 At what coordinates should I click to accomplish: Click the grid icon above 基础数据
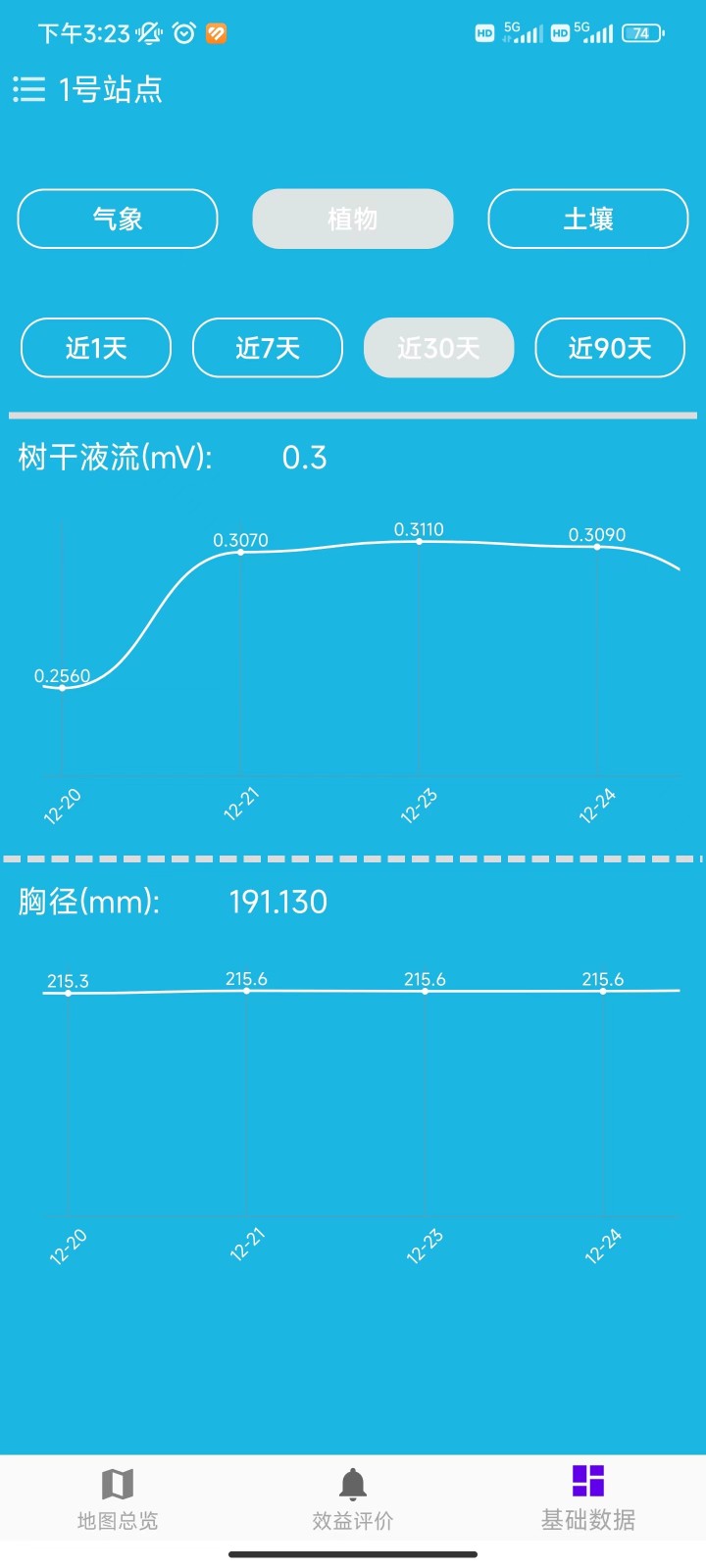(x=585, y=1483)
